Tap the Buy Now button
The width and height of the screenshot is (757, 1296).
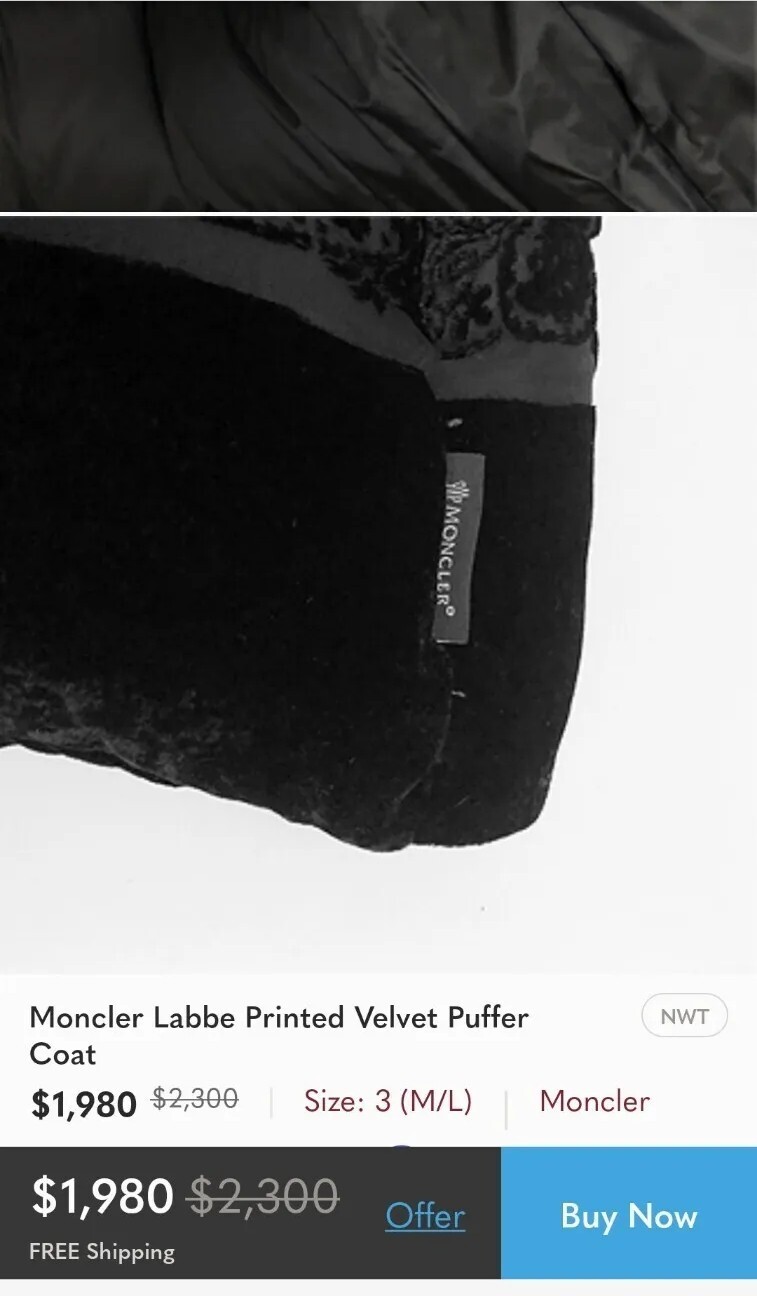coord(628,1215)
